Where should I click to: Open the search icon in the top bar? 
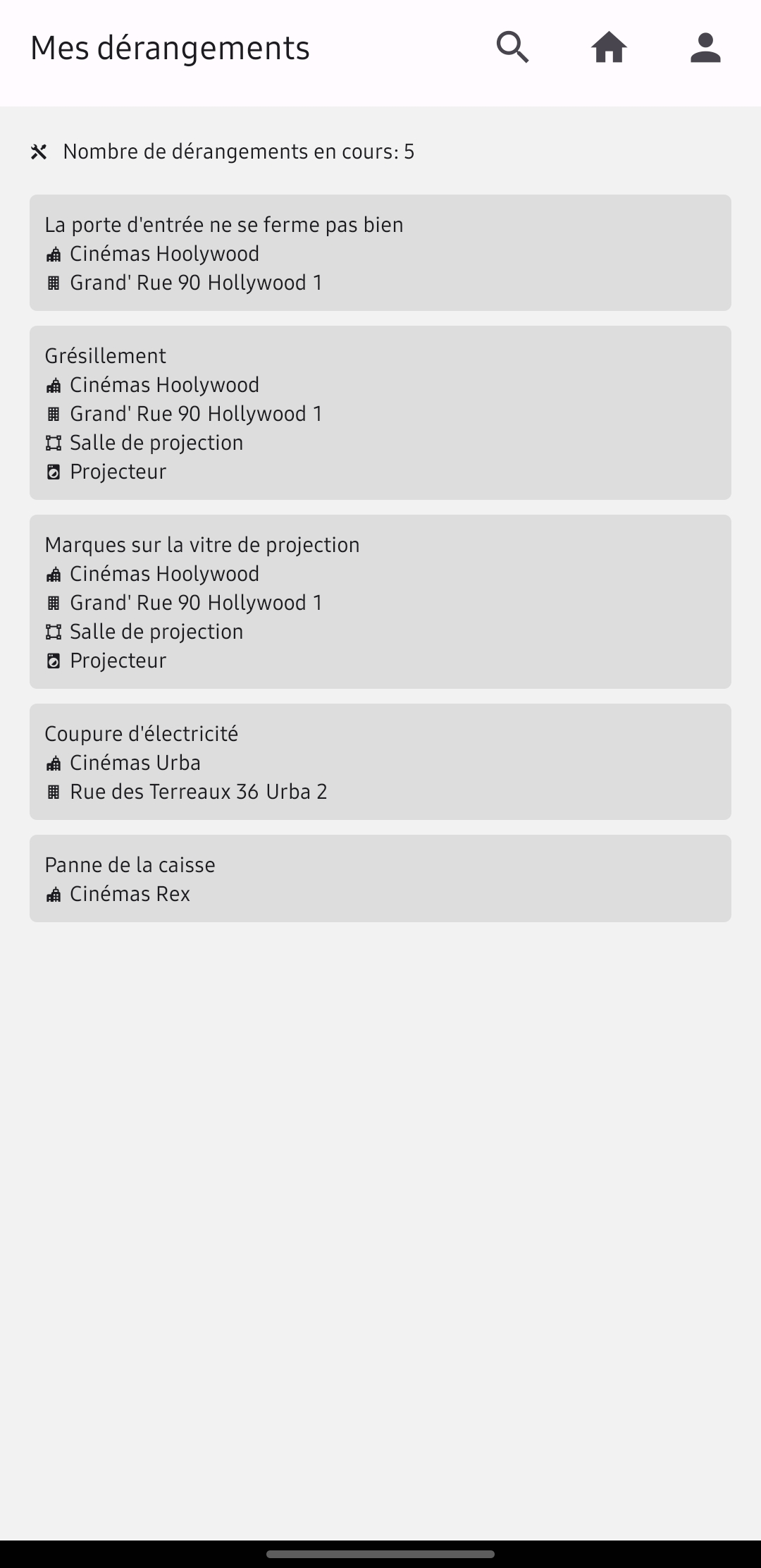click(x=512, y=47)
